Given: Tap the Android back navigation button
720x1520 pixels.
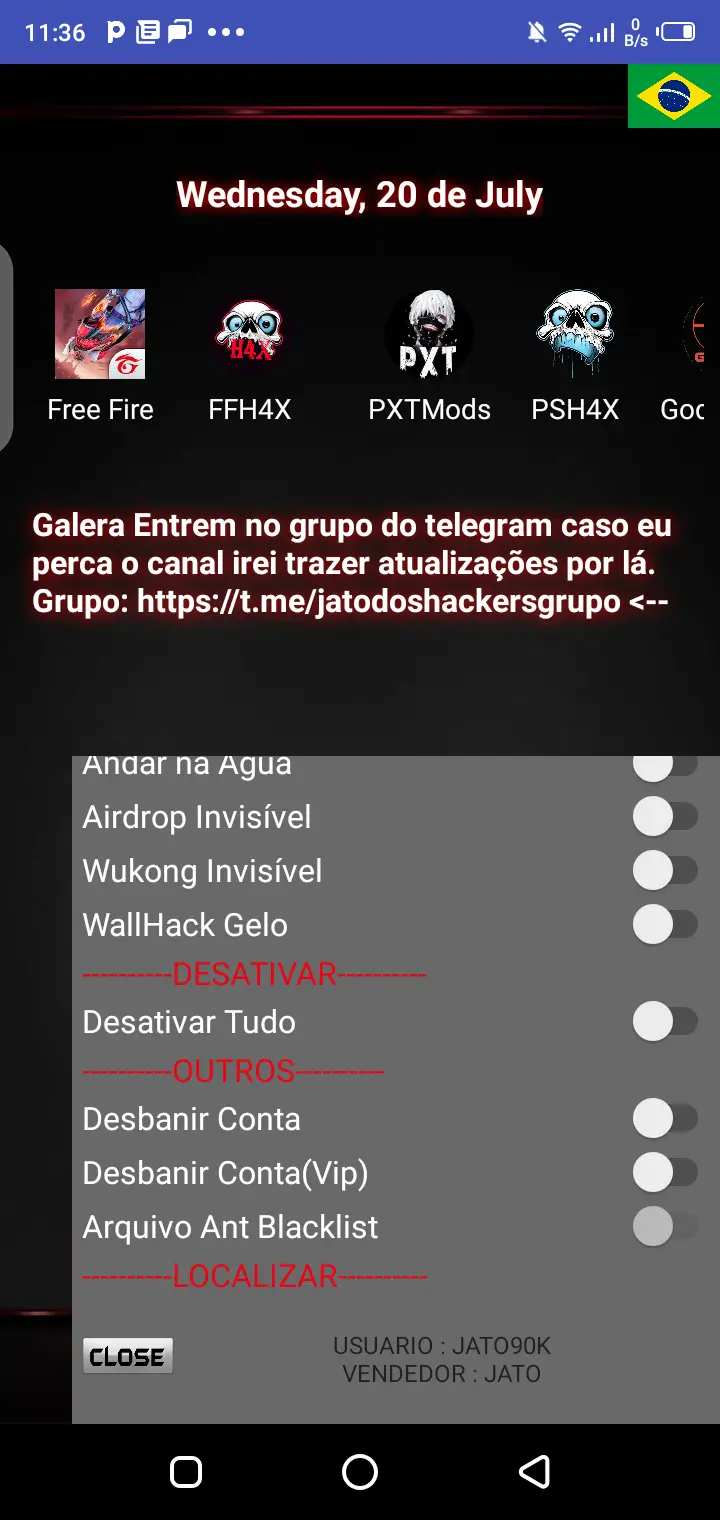Looking at the screenshot, I should point(535,1471).
